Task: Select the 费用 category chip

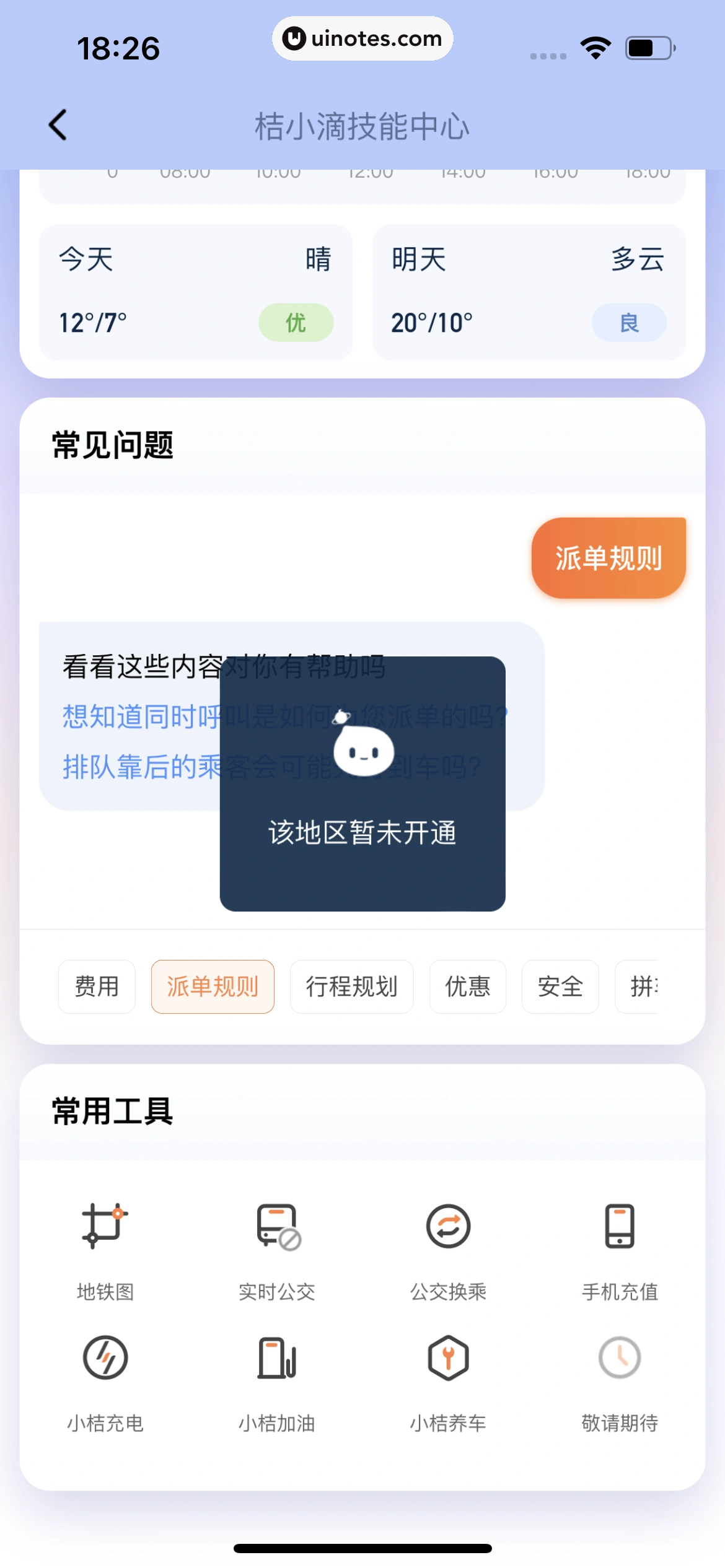Action: point(97,987)
